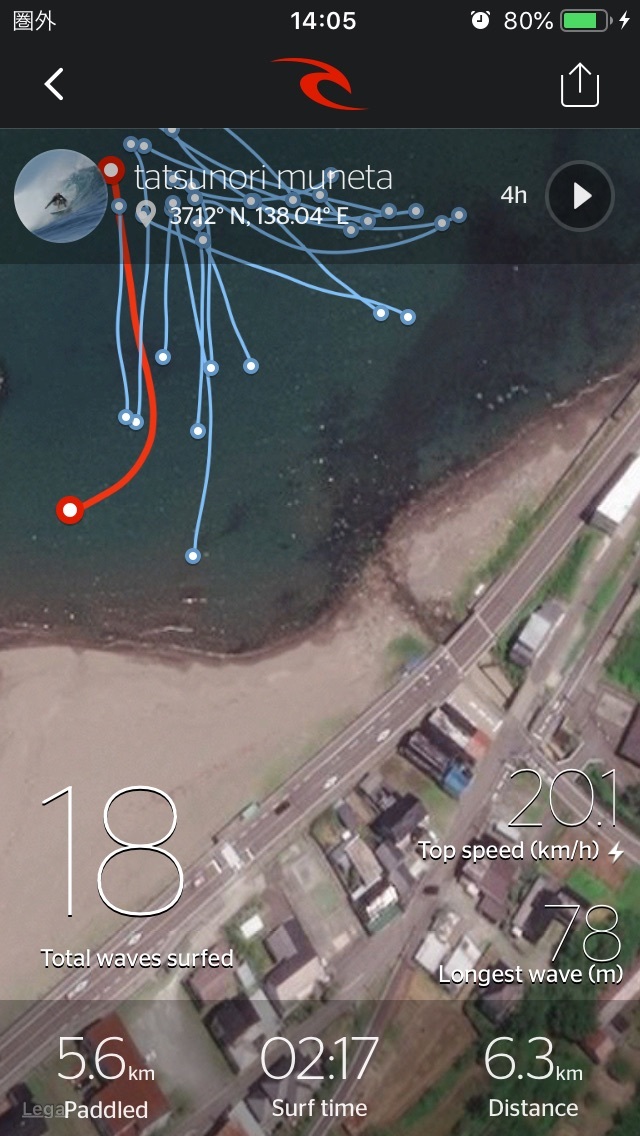
Task: Go back using the arrow
Action: pos(54,85)
